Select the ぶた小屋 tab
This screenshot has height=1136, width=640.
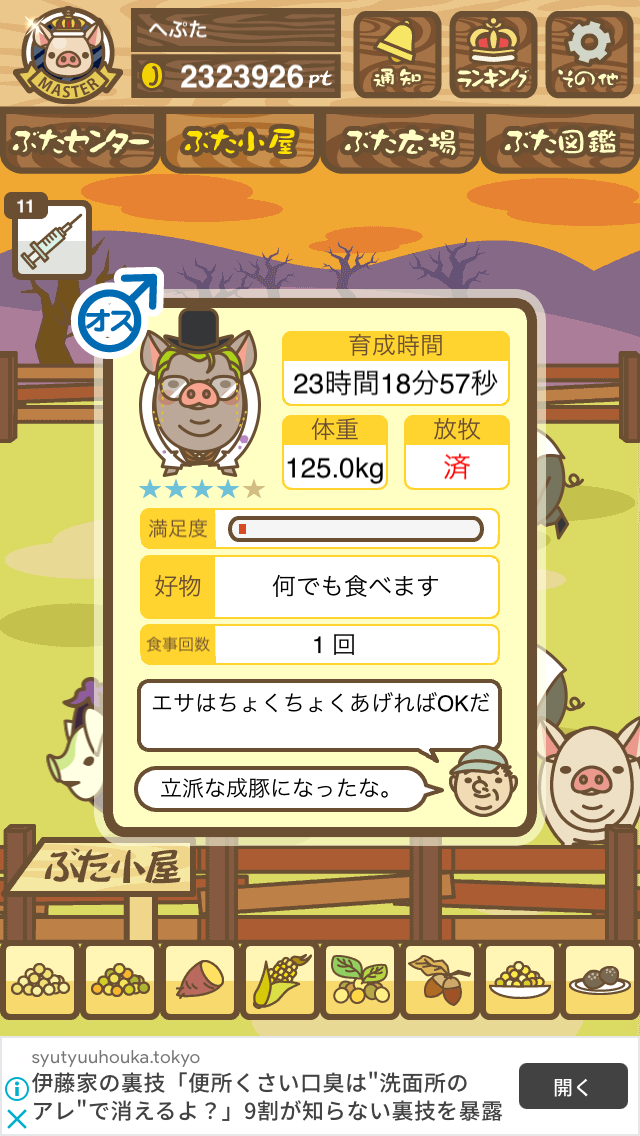coord(240,142)
